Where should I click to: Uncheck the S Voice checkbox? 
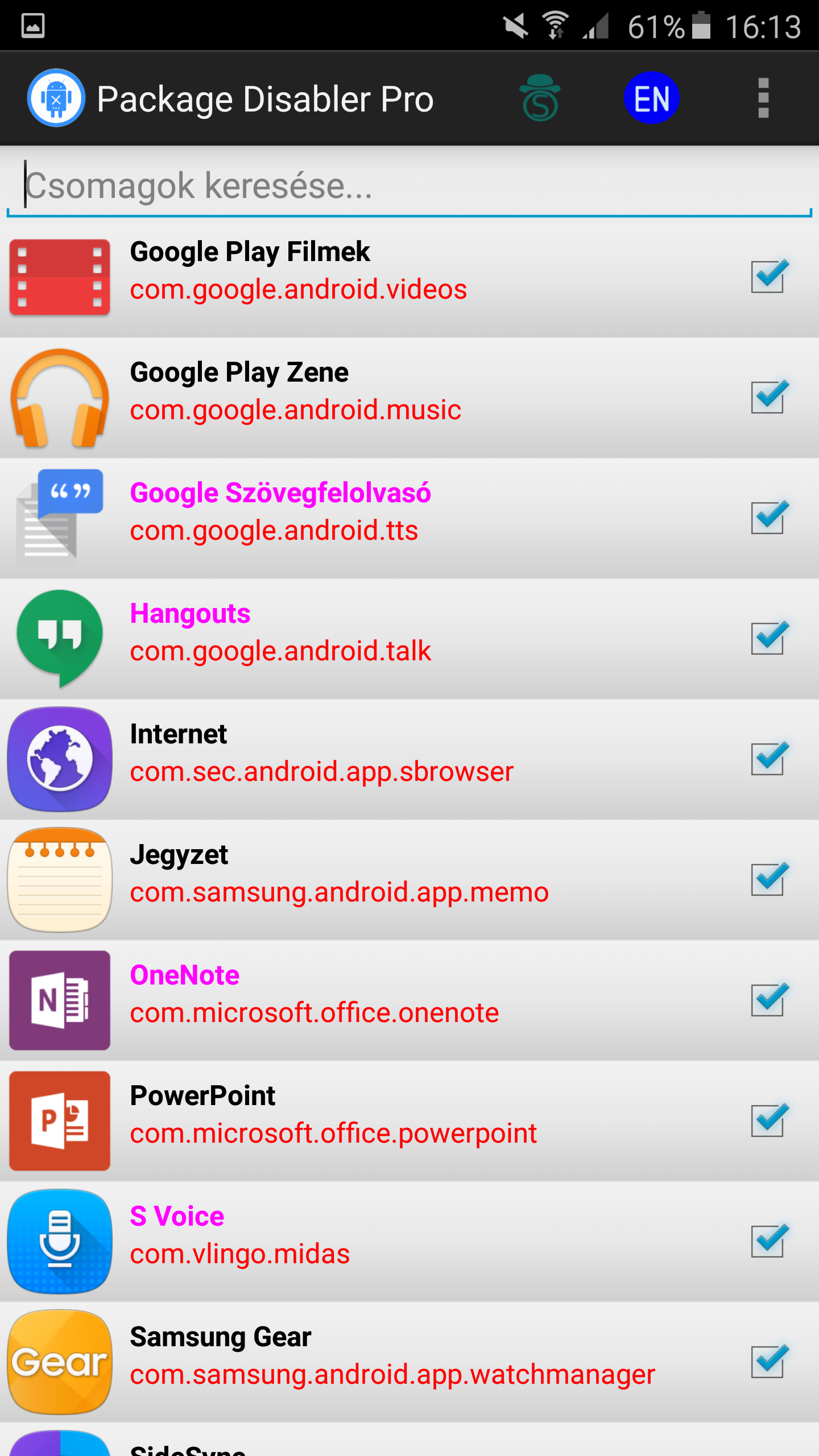(x=768, y=1241)
